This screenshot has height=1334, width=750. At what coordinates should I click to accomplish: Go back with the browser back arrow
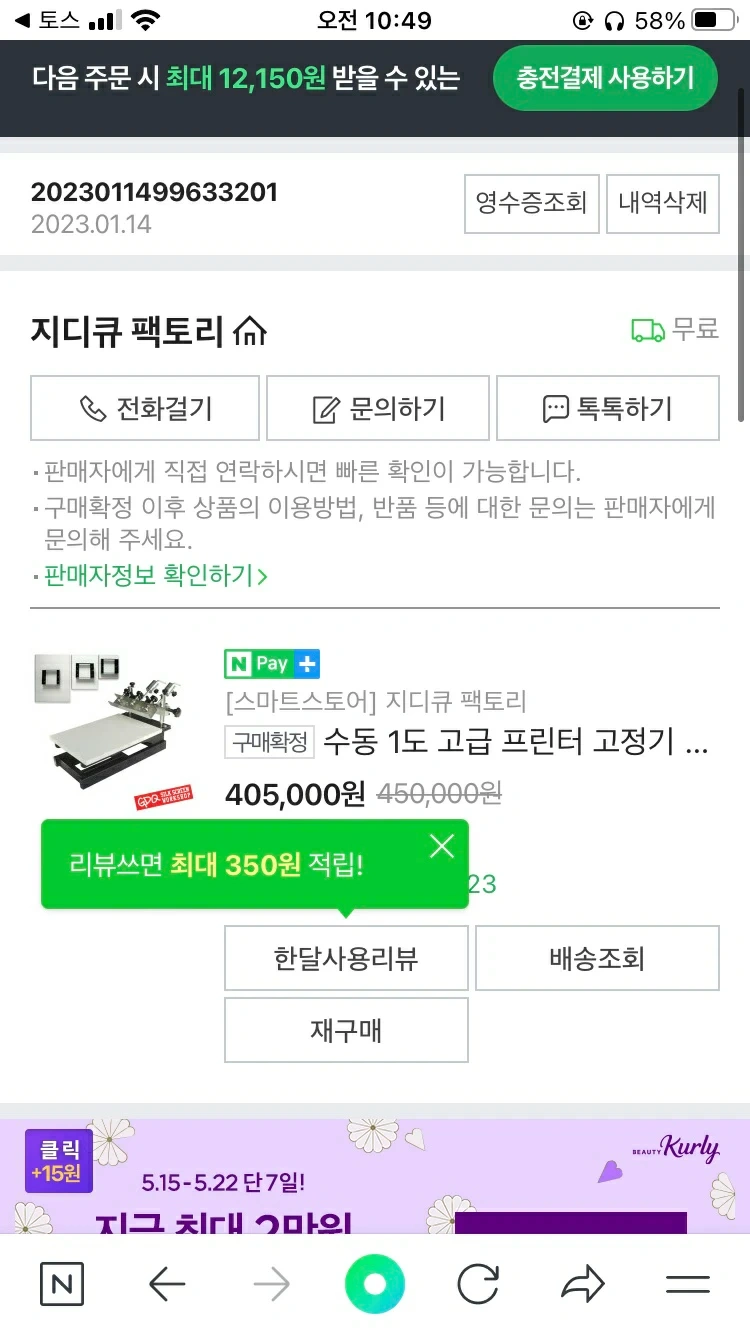tap(167, 1284)
